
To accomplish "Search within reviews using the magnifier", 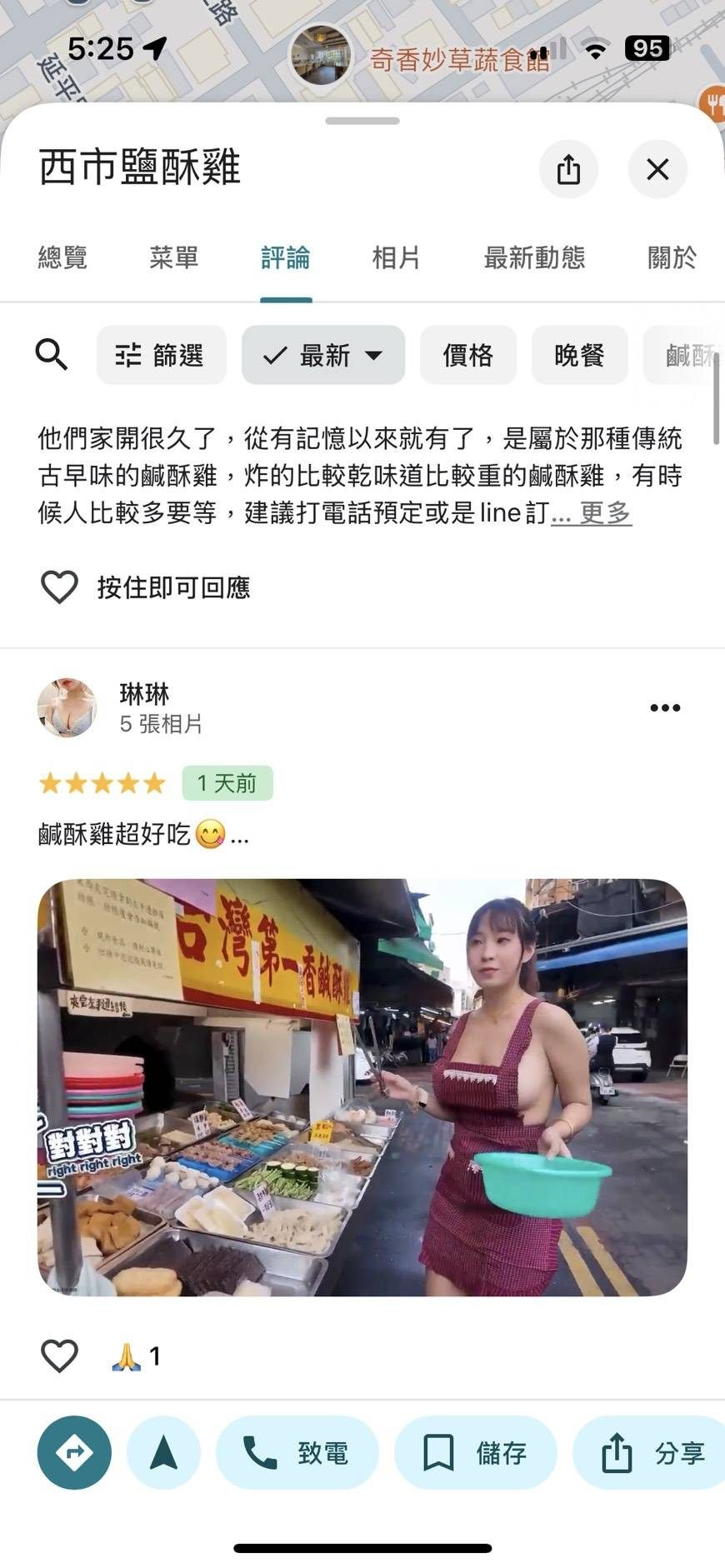I will click(x=51, y=355).
